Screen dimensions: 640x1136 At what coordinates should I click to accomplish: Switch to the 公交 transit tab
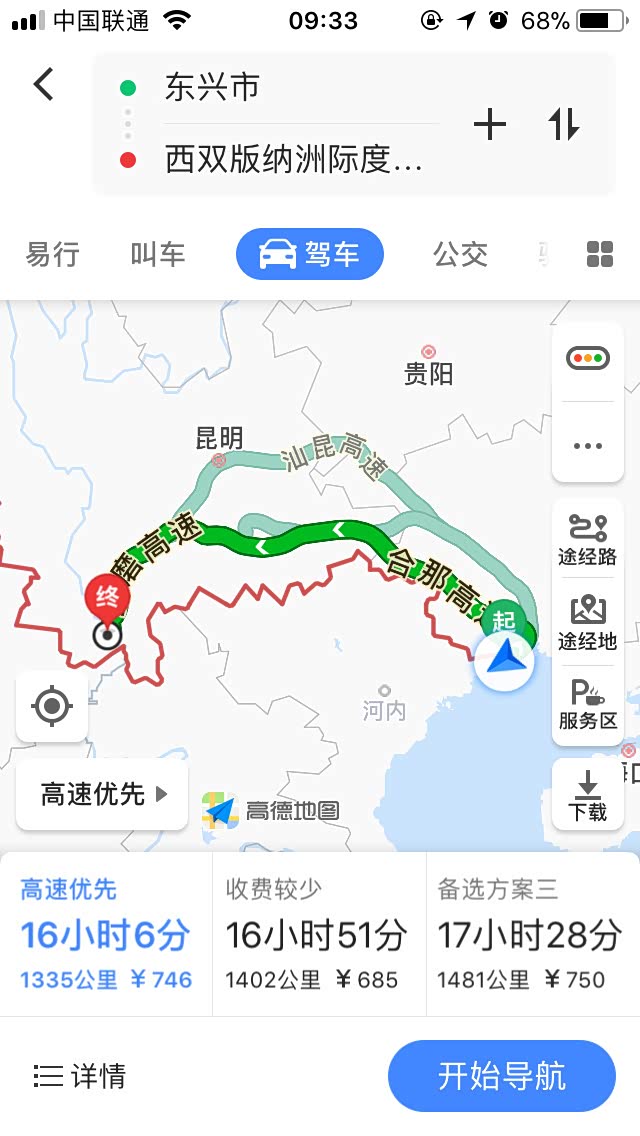point(460,254)
